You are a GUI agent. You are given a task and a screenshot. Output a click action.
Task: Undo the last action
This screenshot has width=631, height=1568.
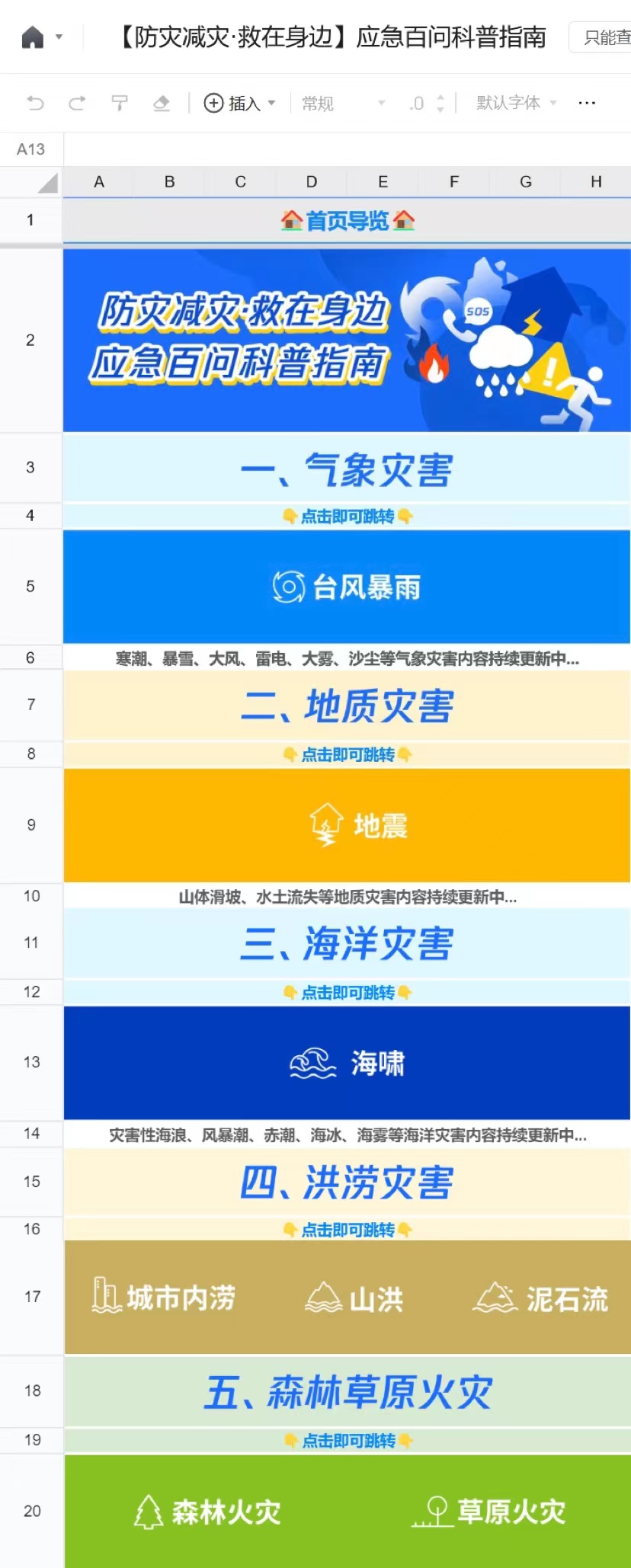point(35,103)
